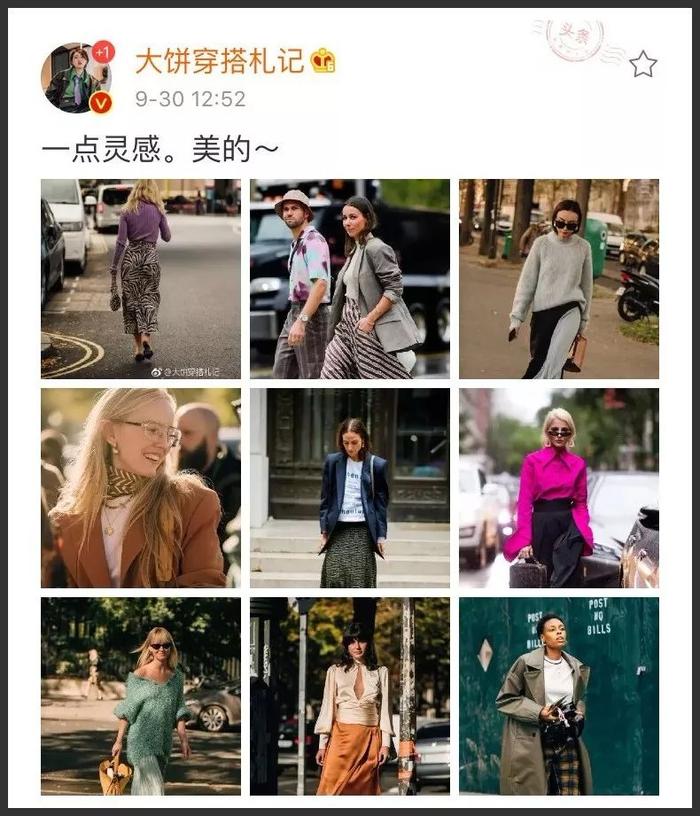Open the photo of the zebra-print skirt

tap(140, 279)
